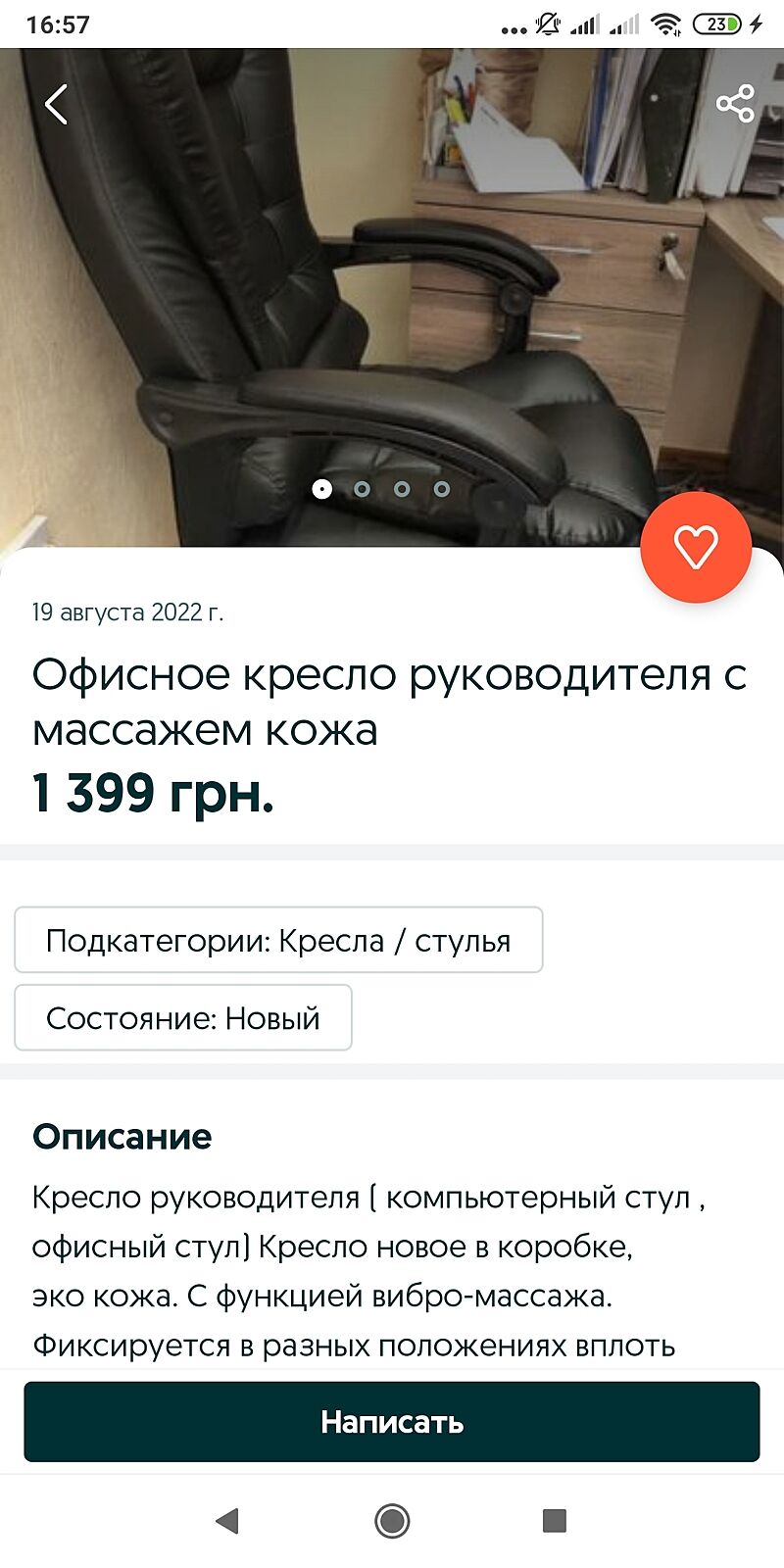Image resolution: width=784 pixels, height=1568 pixels.
Task: Share this office chair listing
Action: coord(735,103)
